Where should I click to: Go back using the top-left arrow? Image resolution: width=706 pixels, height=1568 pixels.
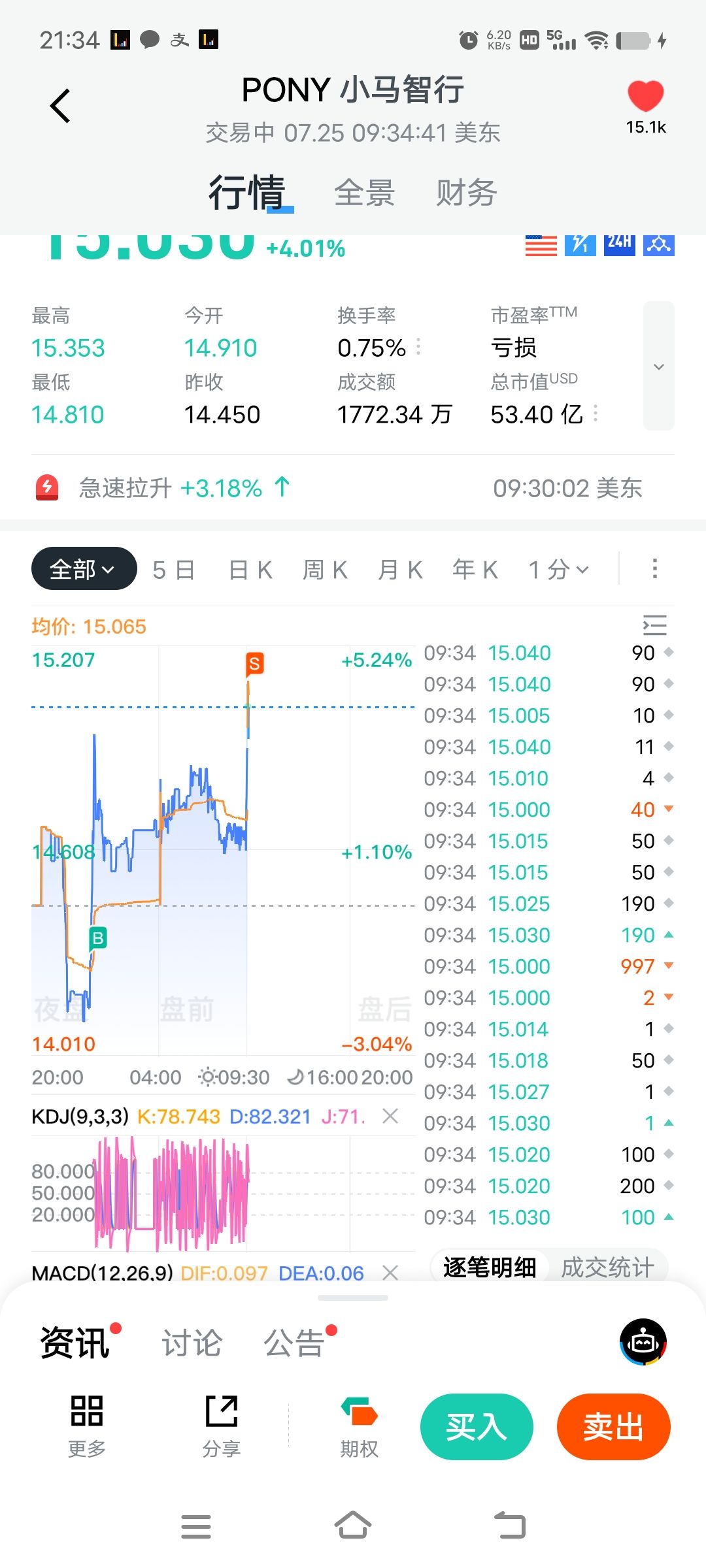61,106
